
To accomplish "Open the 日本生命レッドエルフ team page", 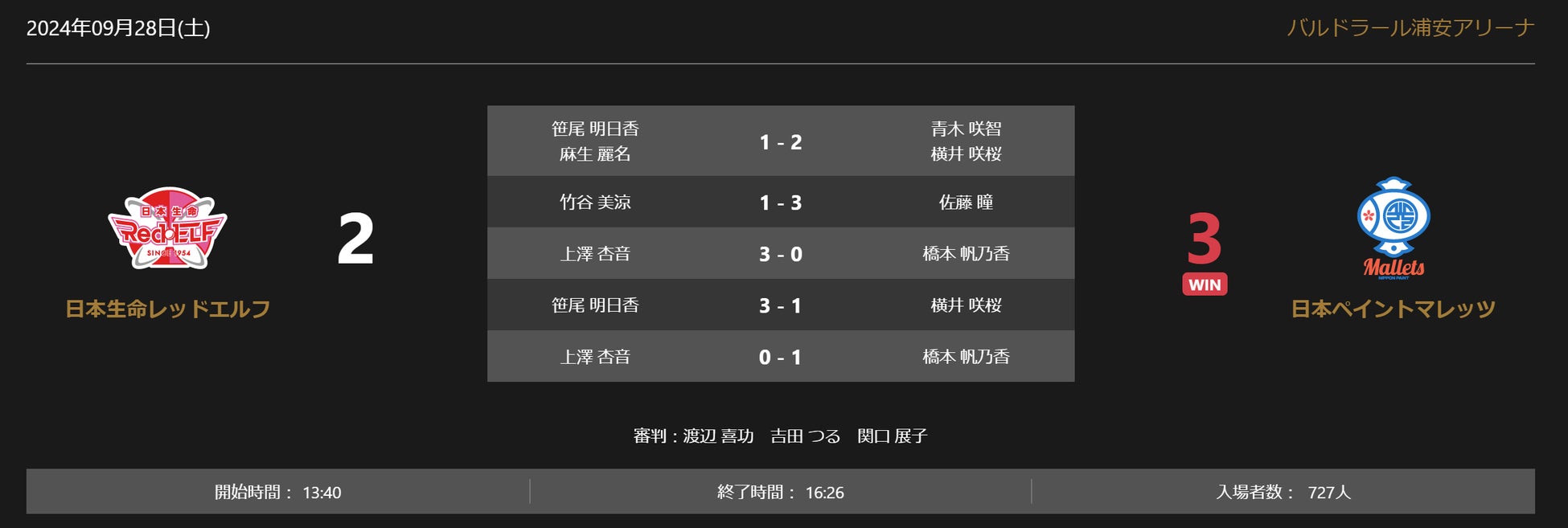I will pyautogui.click(x=167, y=309).
